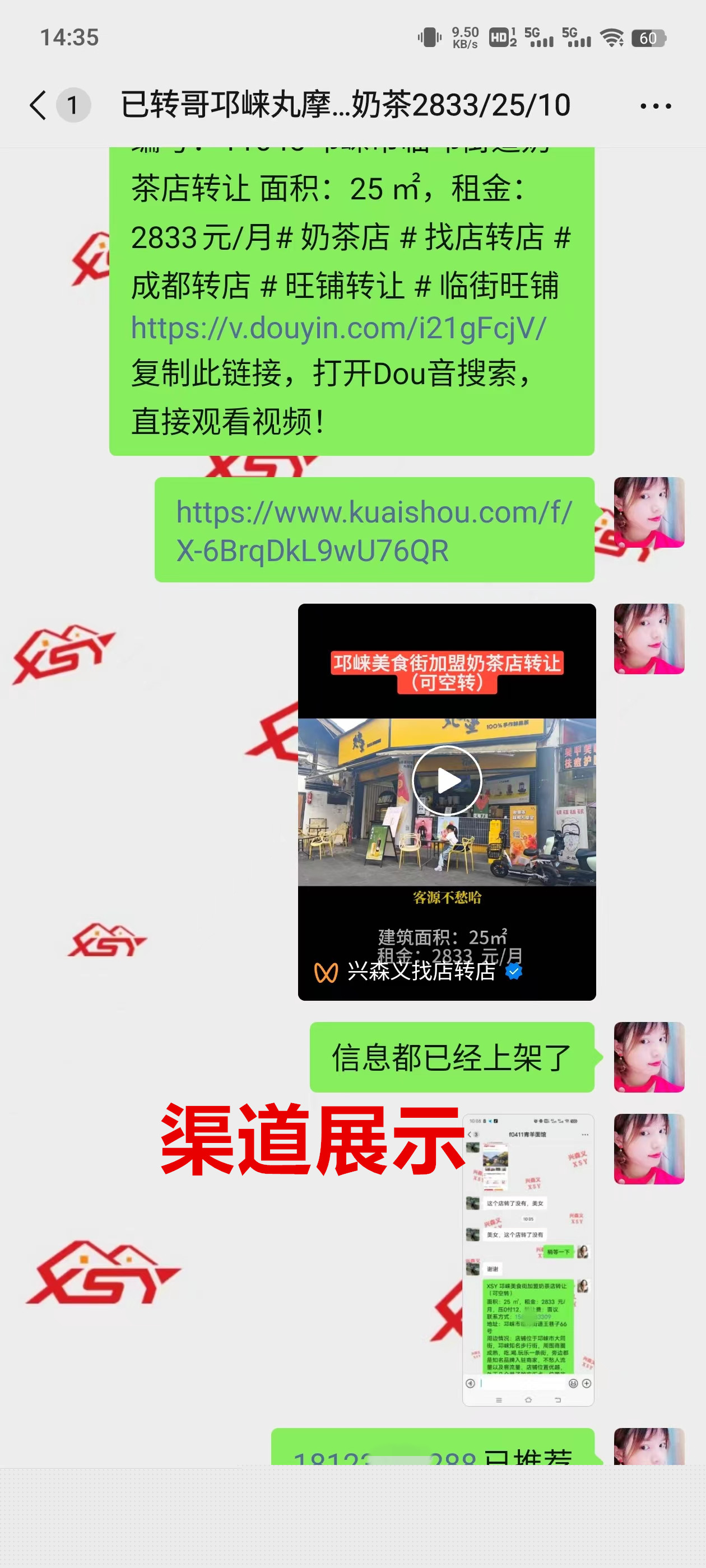706x1568 pixels.
Task: Tap the sender avatar beside 信息都已经上架了
Action: pos(649,1057)
